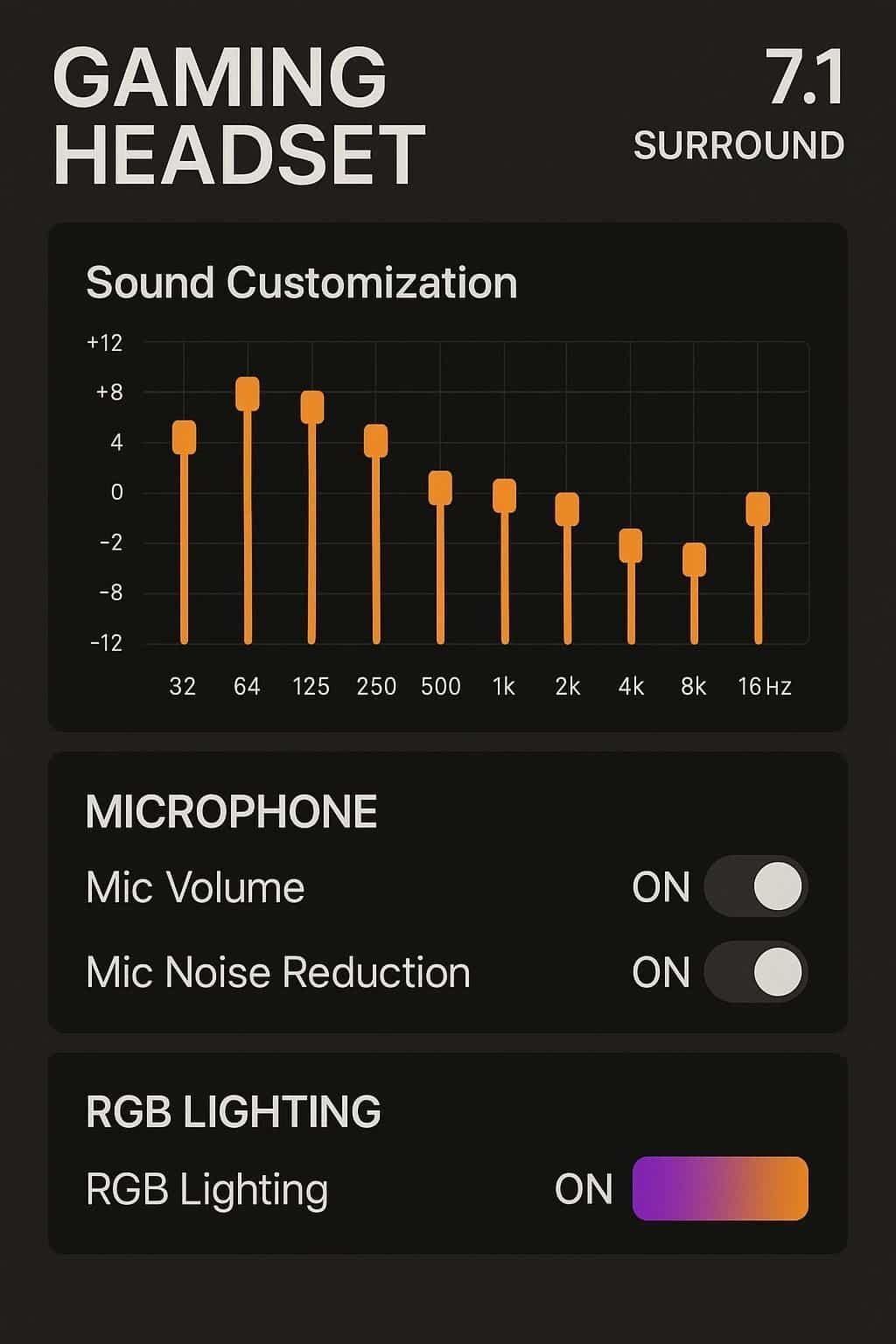Image resolution: width=896 pixels, height=1344 pixels.
Task: Click the 7.1 Surround badge
Action: point(738,109)
